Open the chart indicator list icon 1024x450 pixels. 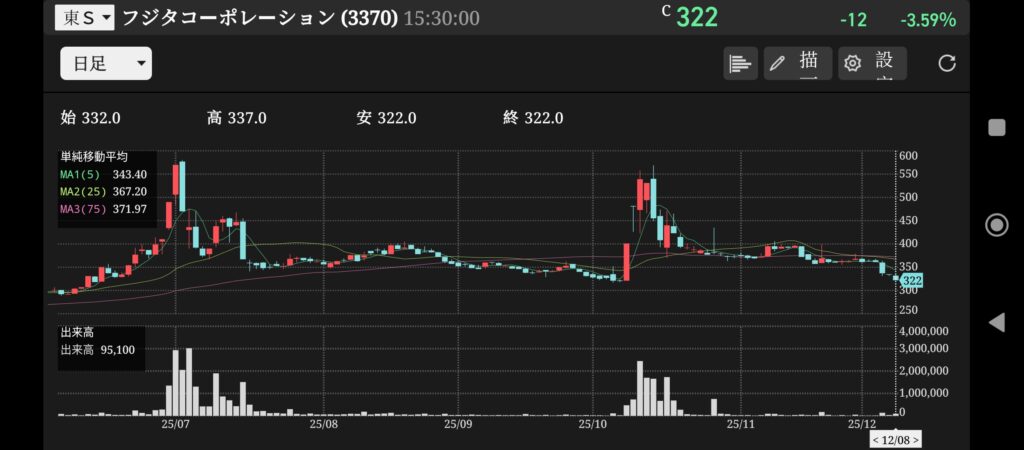(740, 63)
